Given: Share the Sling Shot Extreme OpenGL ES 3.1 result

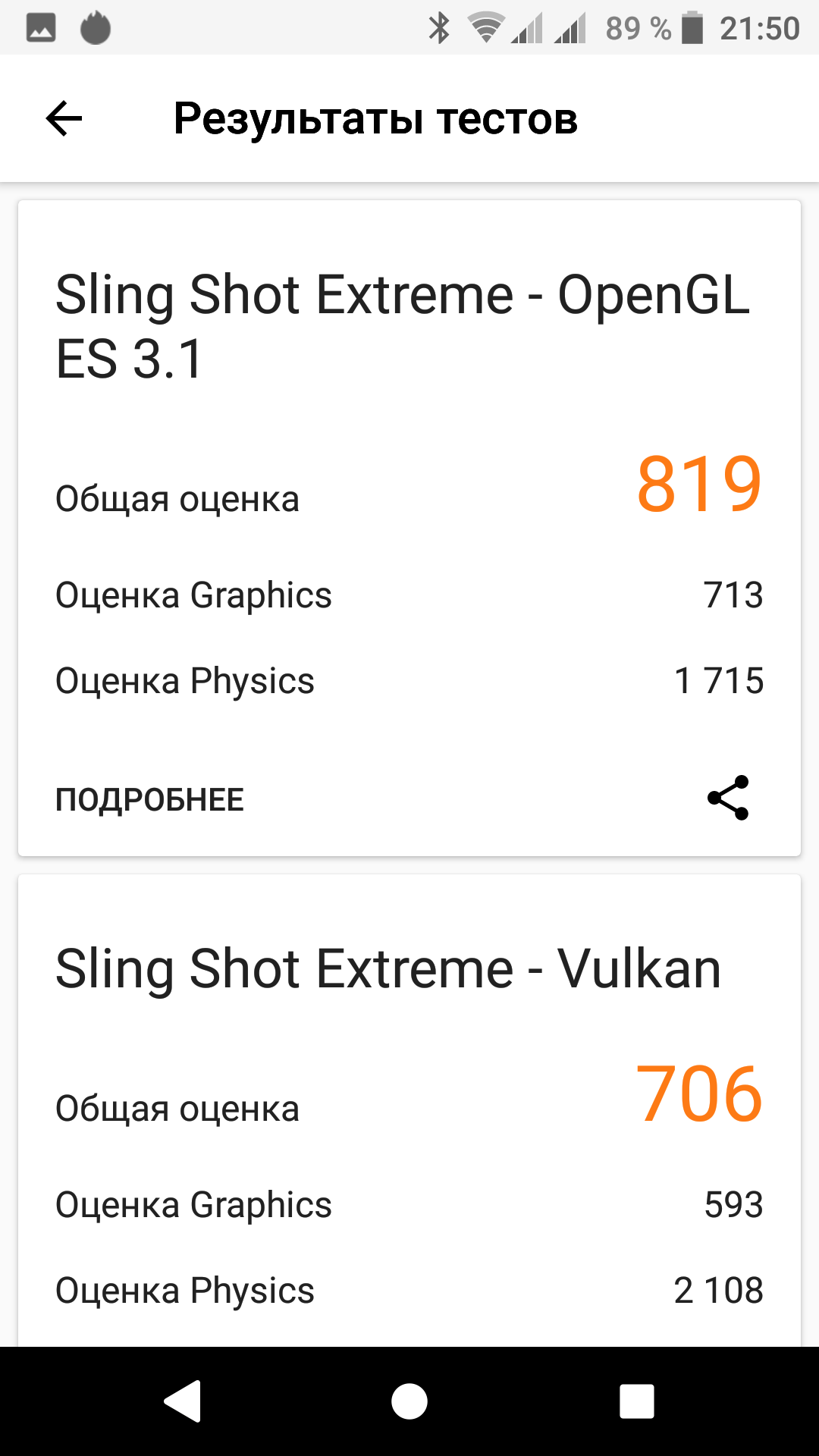Looking at the screenshot, I should point(728,798).
